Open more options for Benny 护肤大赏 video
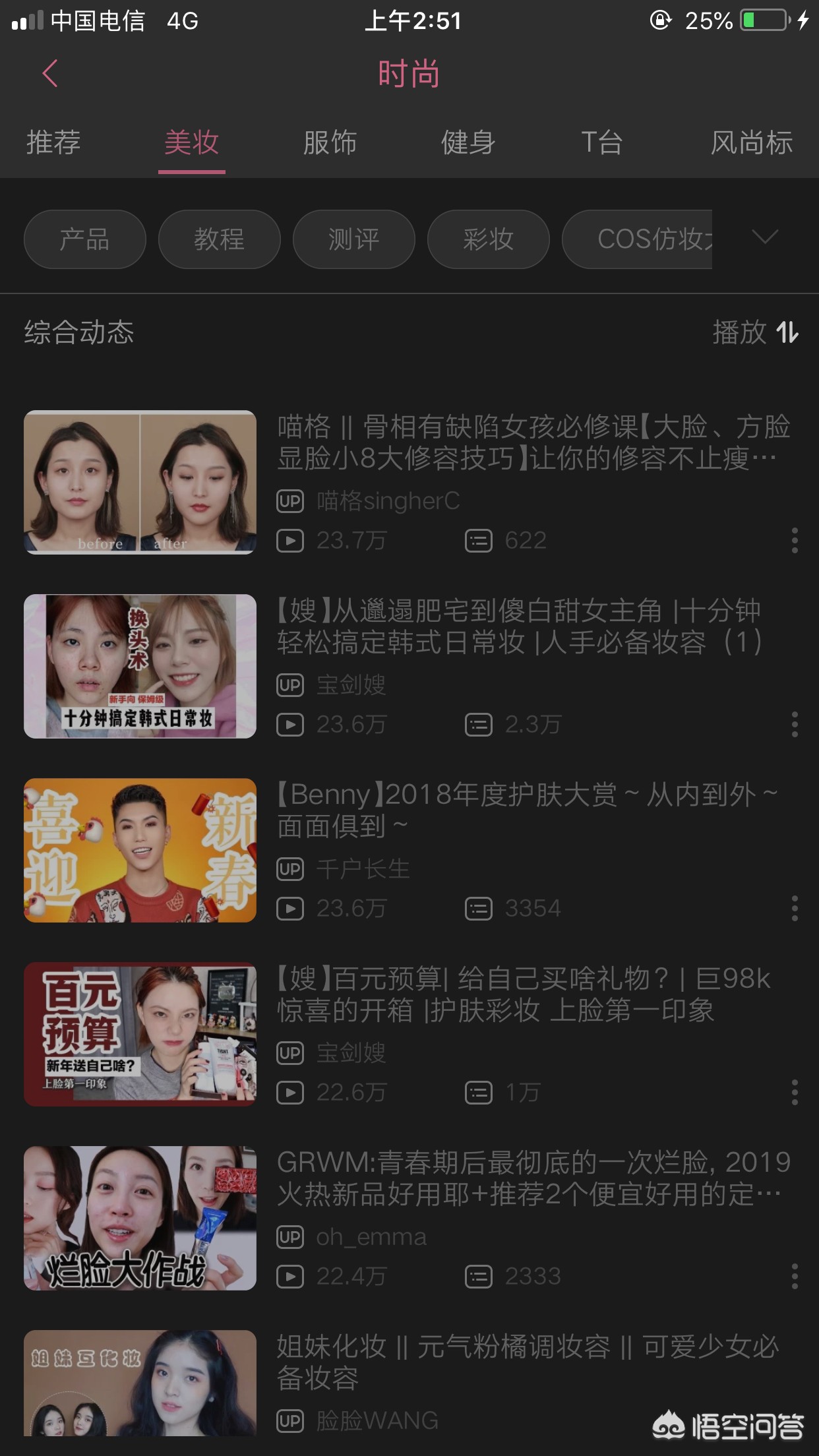819x1456 pixels. [x=795, y=909]
